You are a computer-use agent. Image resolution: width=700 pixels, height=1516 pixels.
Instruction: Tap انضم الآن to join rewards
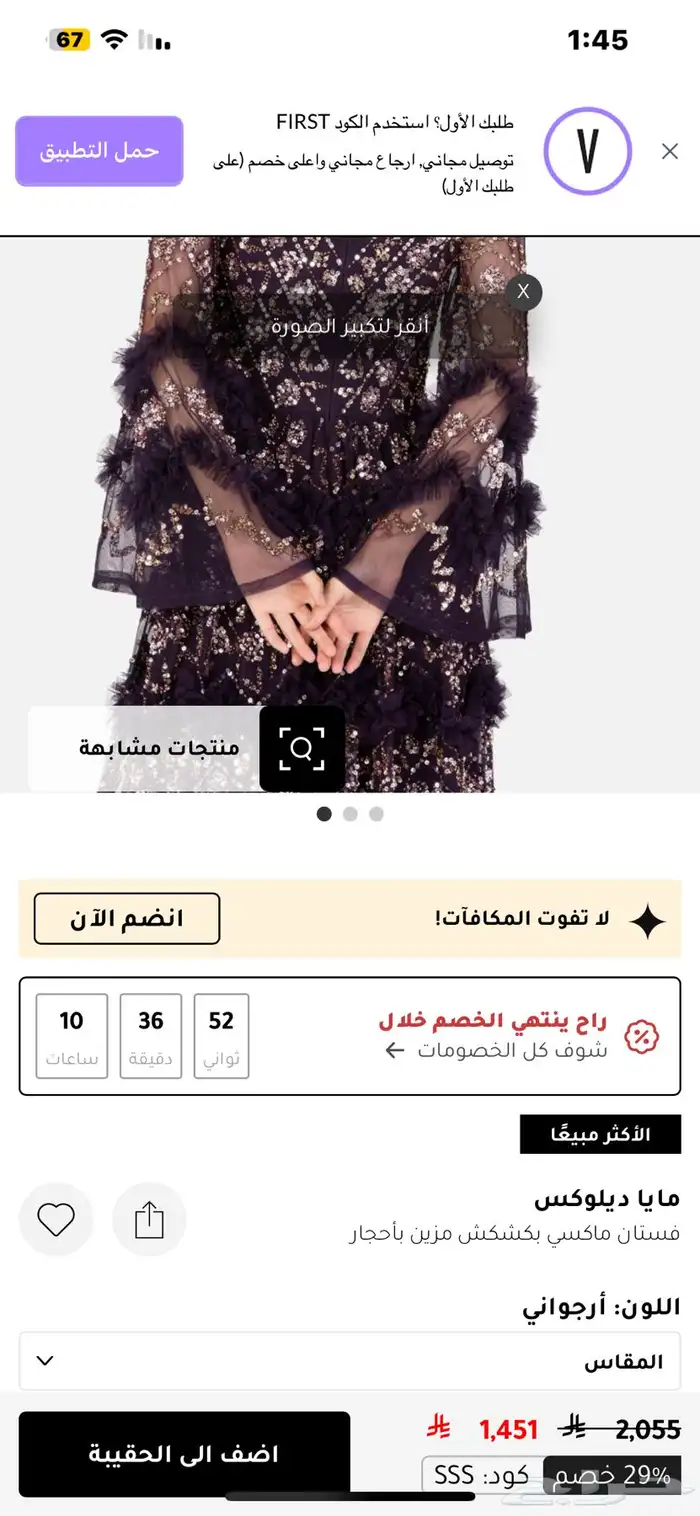tap(127, 918)
